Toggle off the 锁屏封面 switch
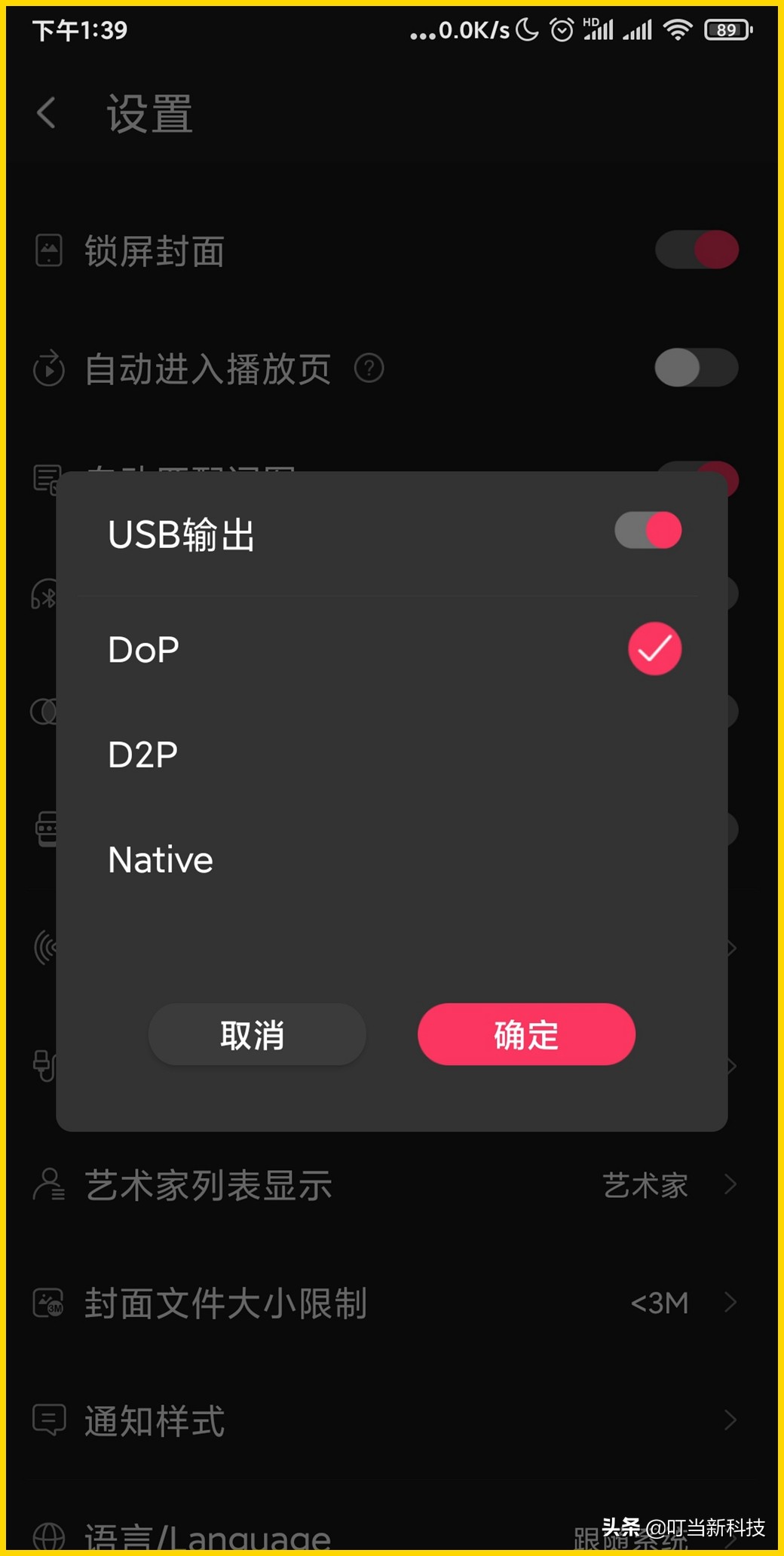Image resolution: width=784 pixels, height=1556 pixels. click(696, 250)
